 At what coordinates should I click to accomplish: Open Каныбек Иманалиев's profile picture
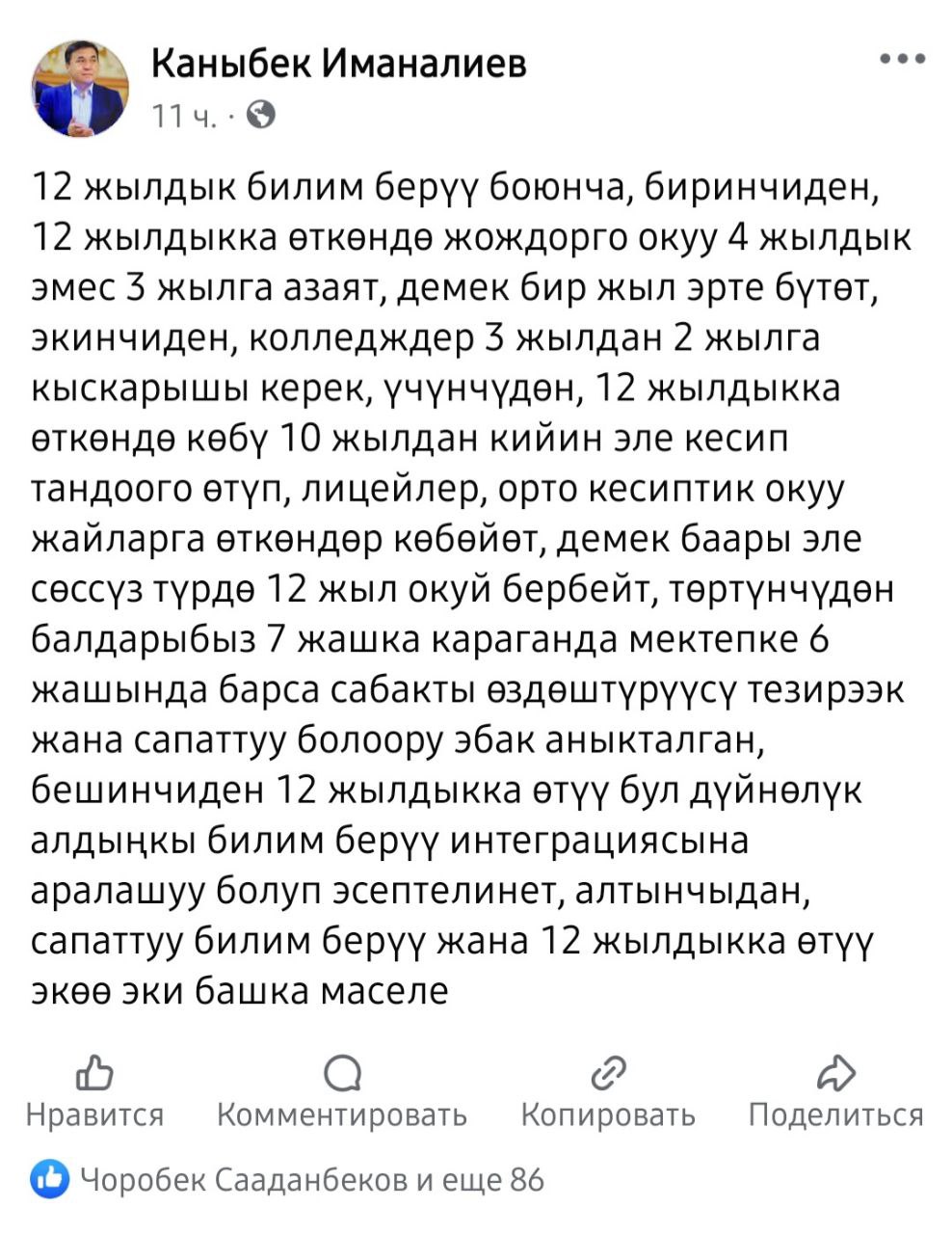tap(81, 88)
